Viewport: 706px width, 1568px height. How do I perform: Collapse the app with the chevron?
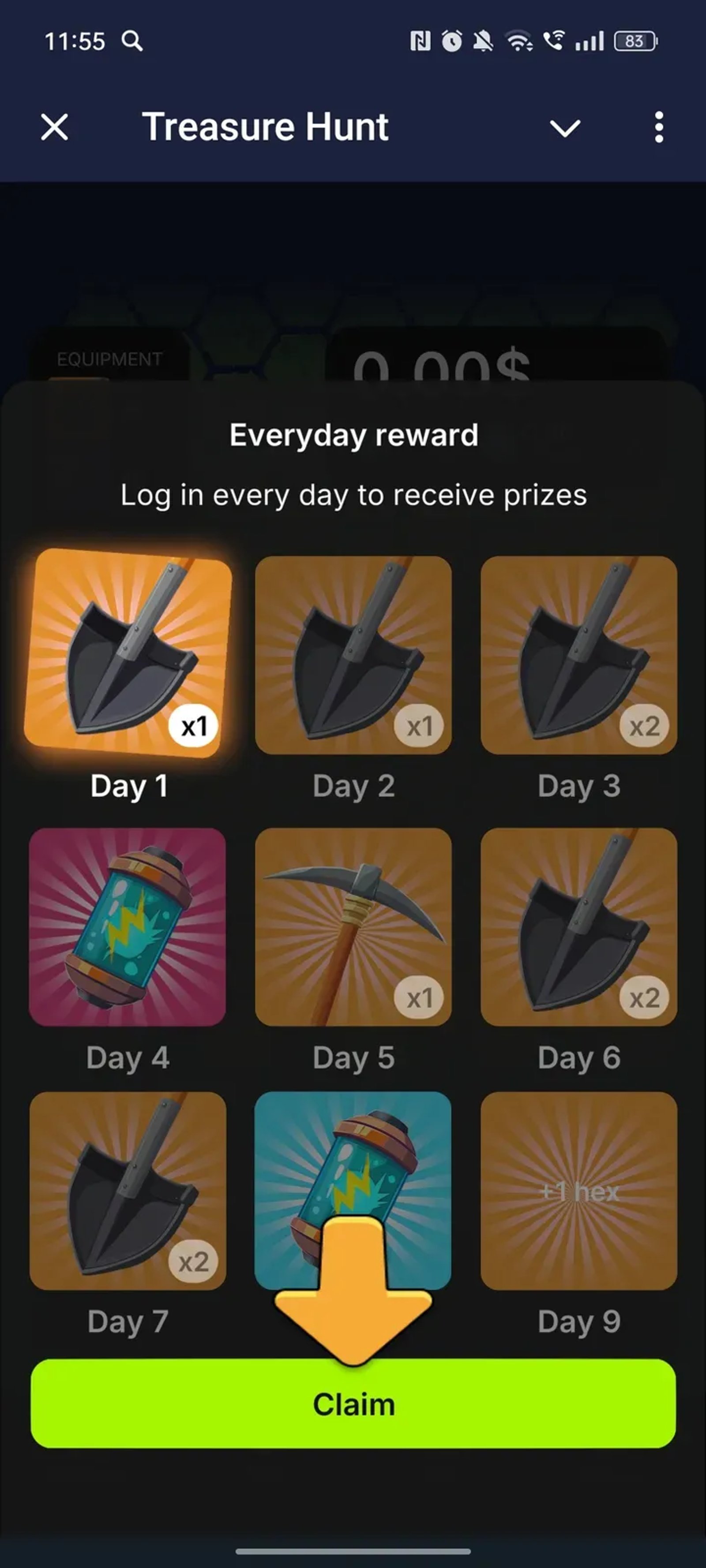[565, 128]
